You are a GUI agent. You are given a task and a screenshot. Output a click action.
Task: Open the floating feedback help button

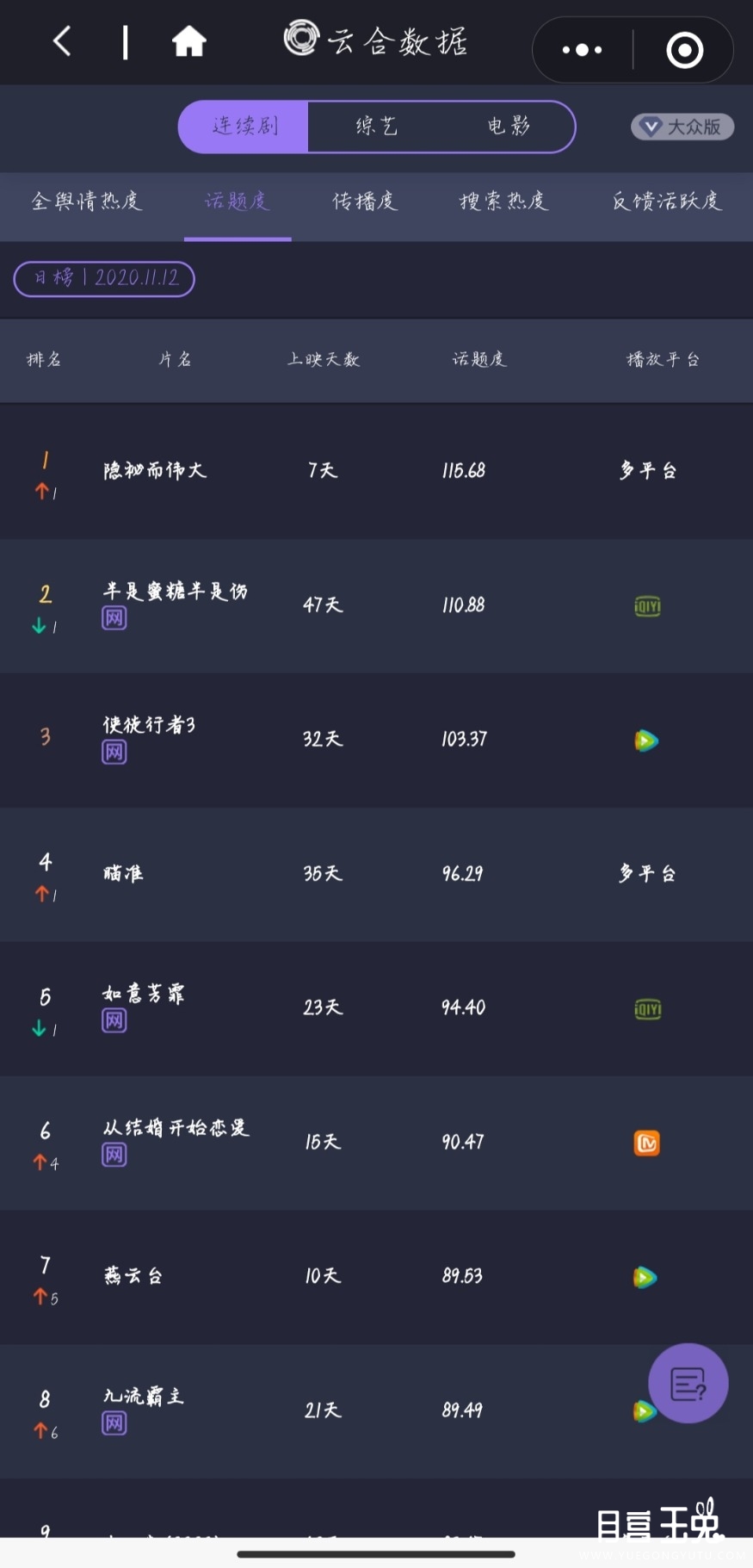click(x=688, y=1384)
